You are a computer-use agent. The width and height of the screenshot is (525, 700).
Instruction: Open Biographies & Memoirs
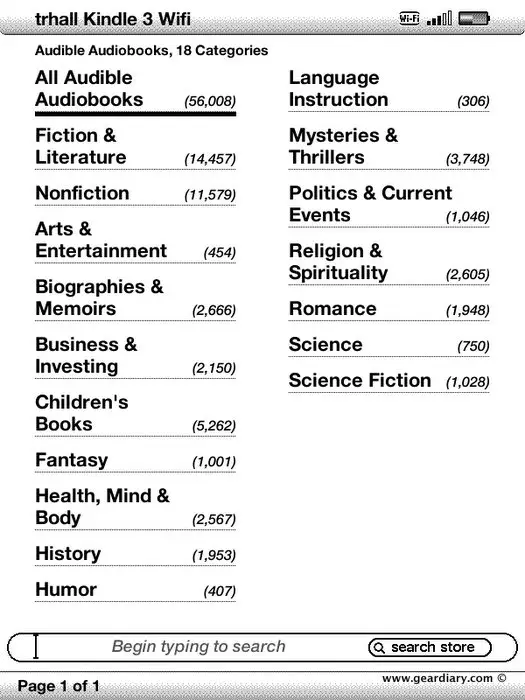coord(135,298)
